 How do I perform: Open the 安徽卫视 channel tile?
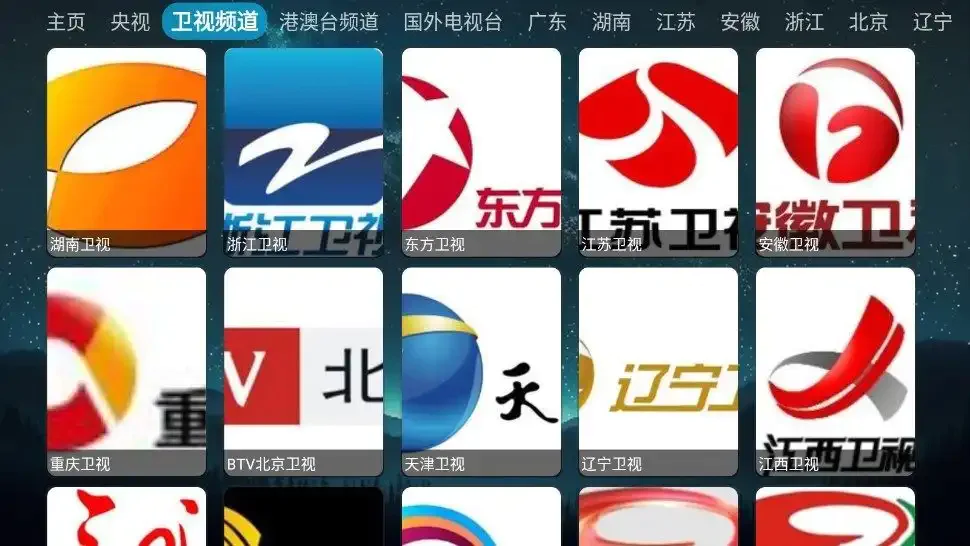coord(835,152)
